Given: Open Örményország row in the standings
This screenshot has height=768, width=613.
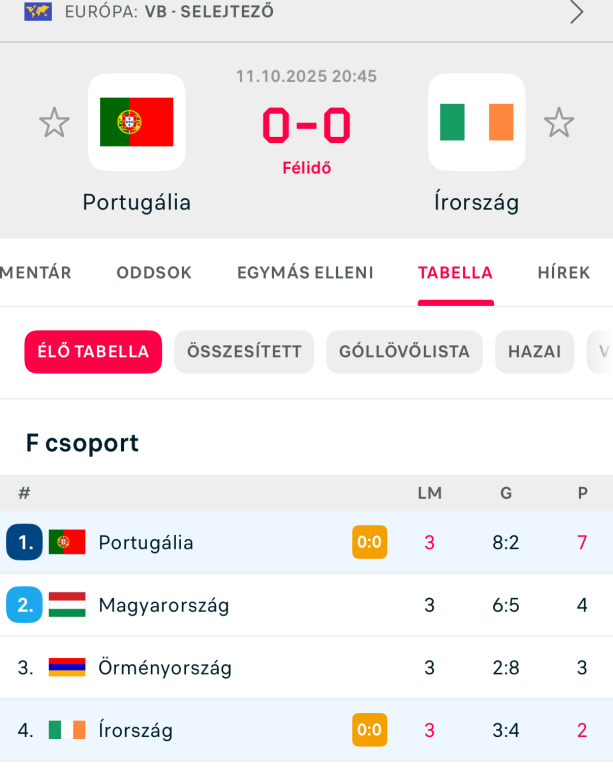Looking at the screenshot, I should 165,668.
